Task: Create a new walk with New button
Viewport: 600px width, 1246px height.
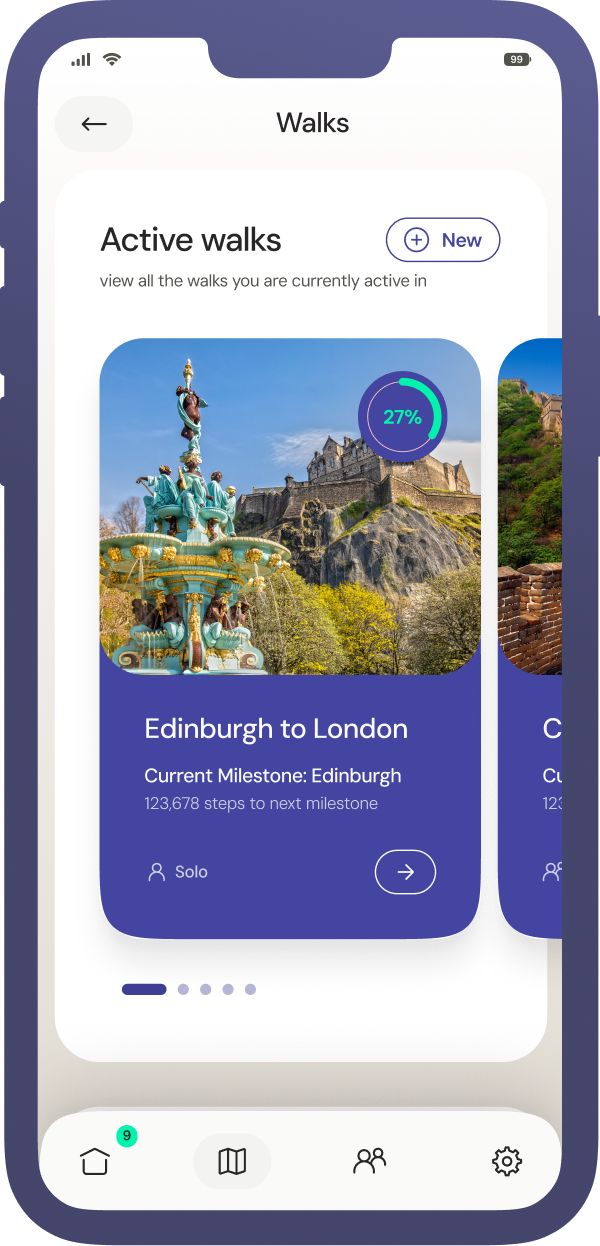Action: [x=443, y=240]
